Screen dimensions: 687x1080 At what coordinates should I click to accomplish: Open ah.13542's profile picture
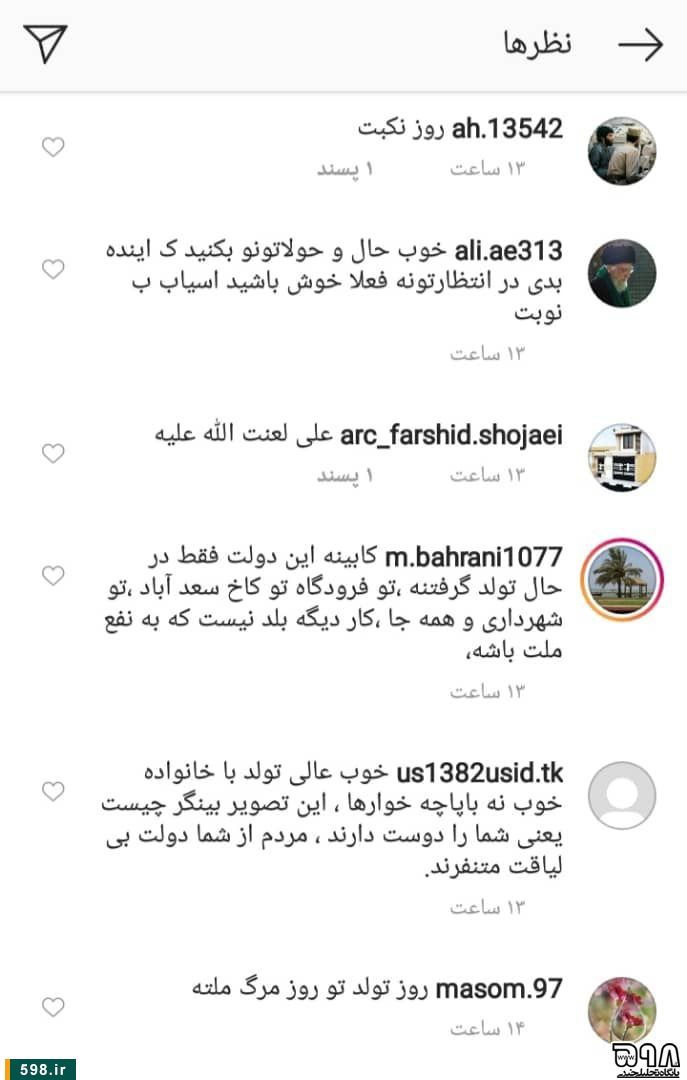[x=621, y=151]
